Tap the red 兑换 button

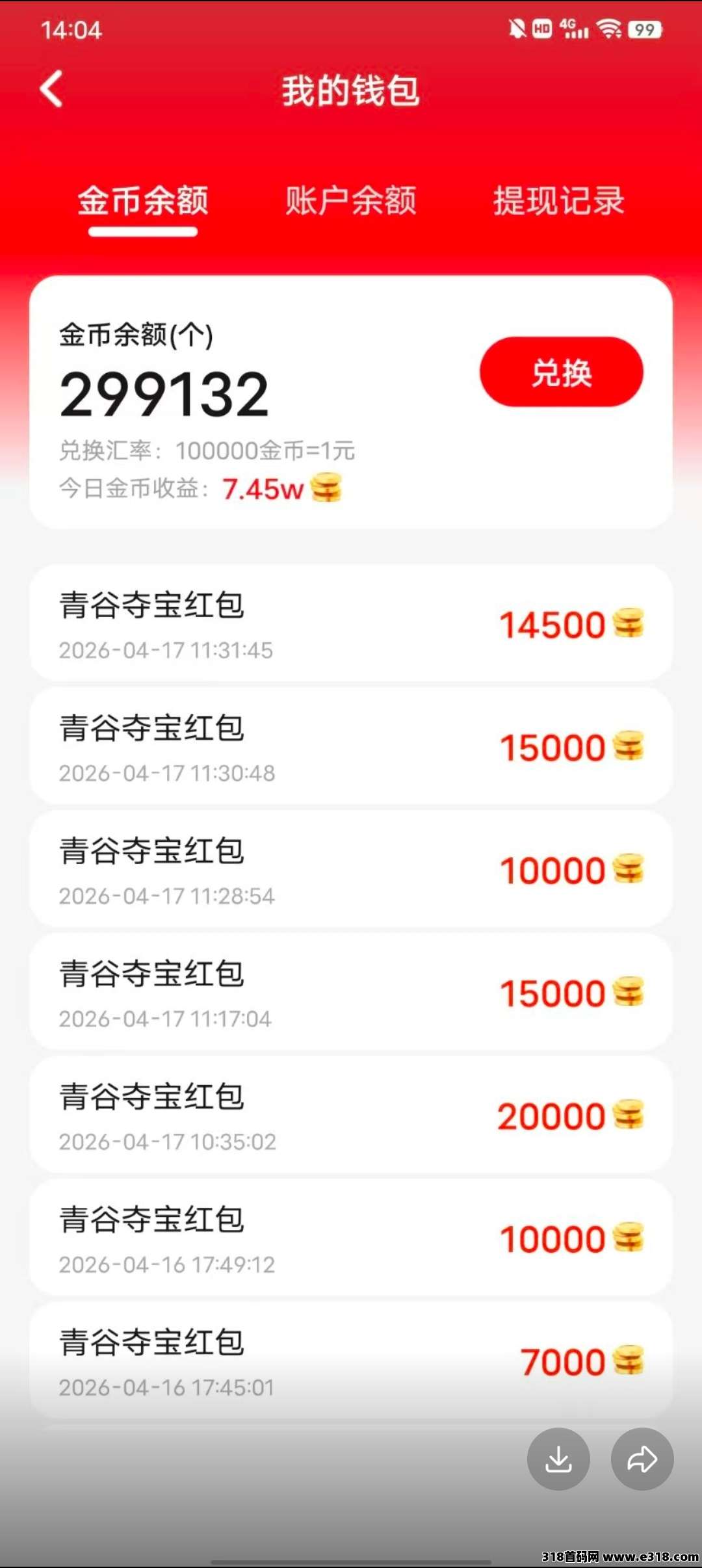562,372
